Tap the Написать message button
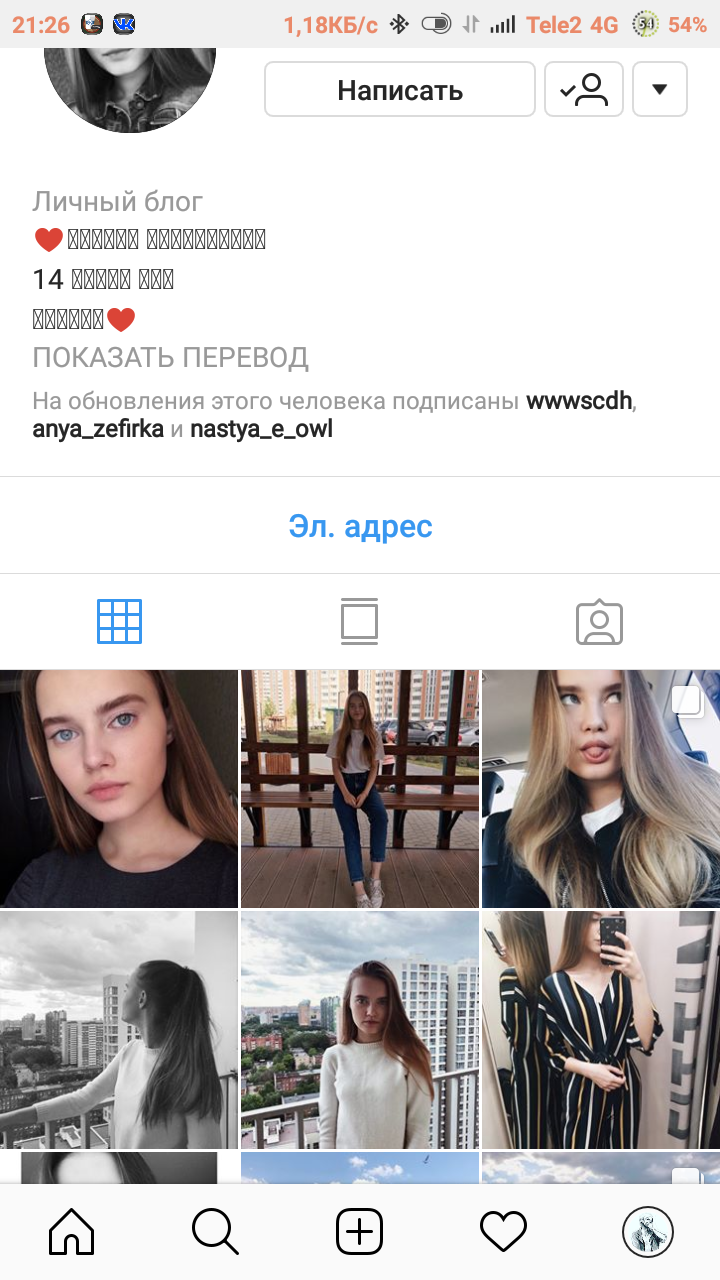This screenshot has width=720, height=1280. pyautogui.click(x=400, y=90)
